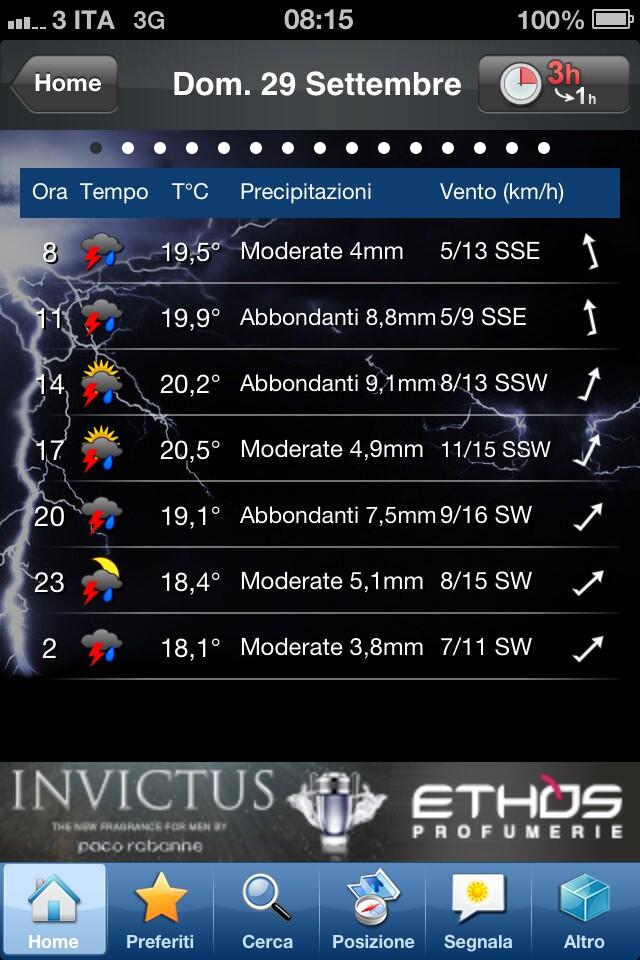Tap the day page indicator dots
The width and height of the screenshot is (640, 960).
pos(320,148)
